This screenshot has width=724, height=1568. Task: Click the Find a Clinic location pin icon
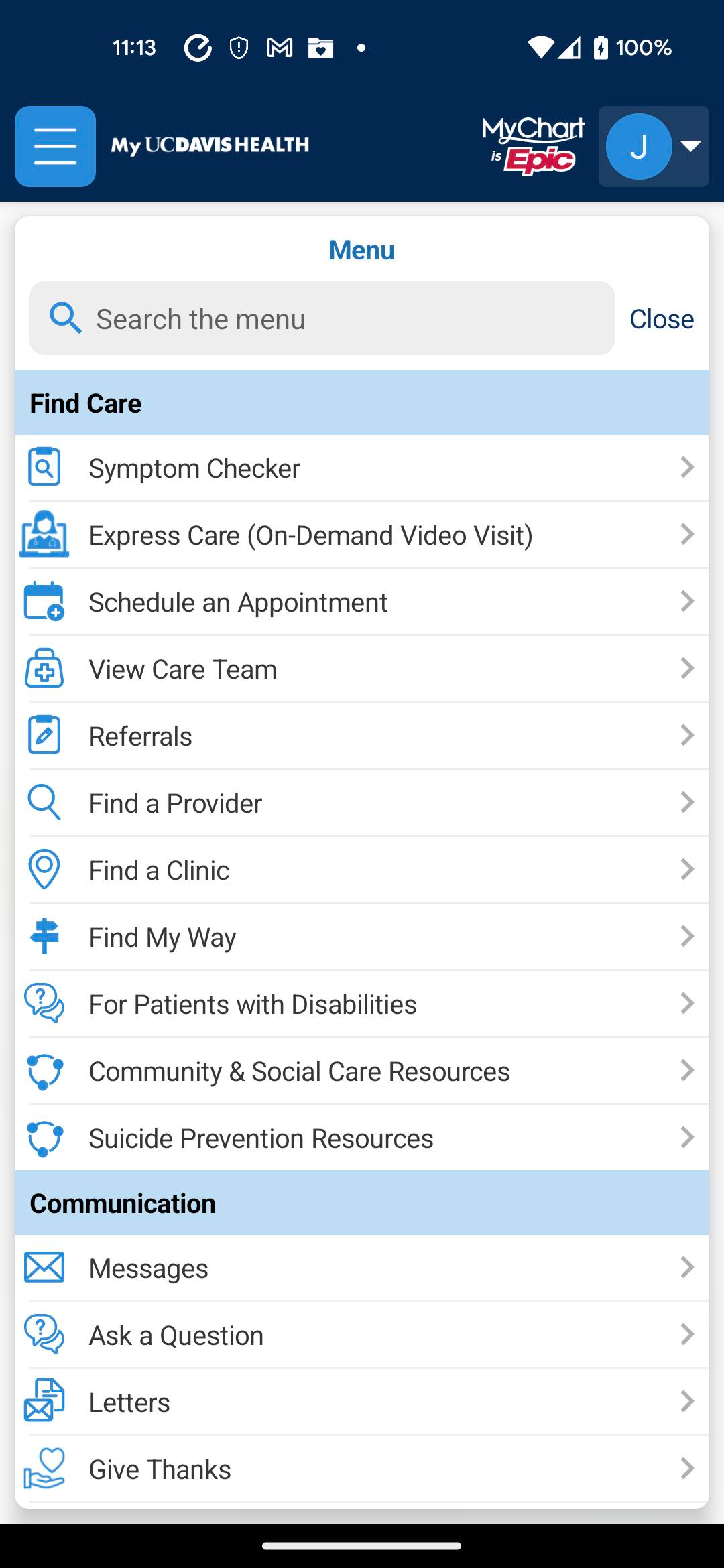pyautogui.click(x=44, y=869)
